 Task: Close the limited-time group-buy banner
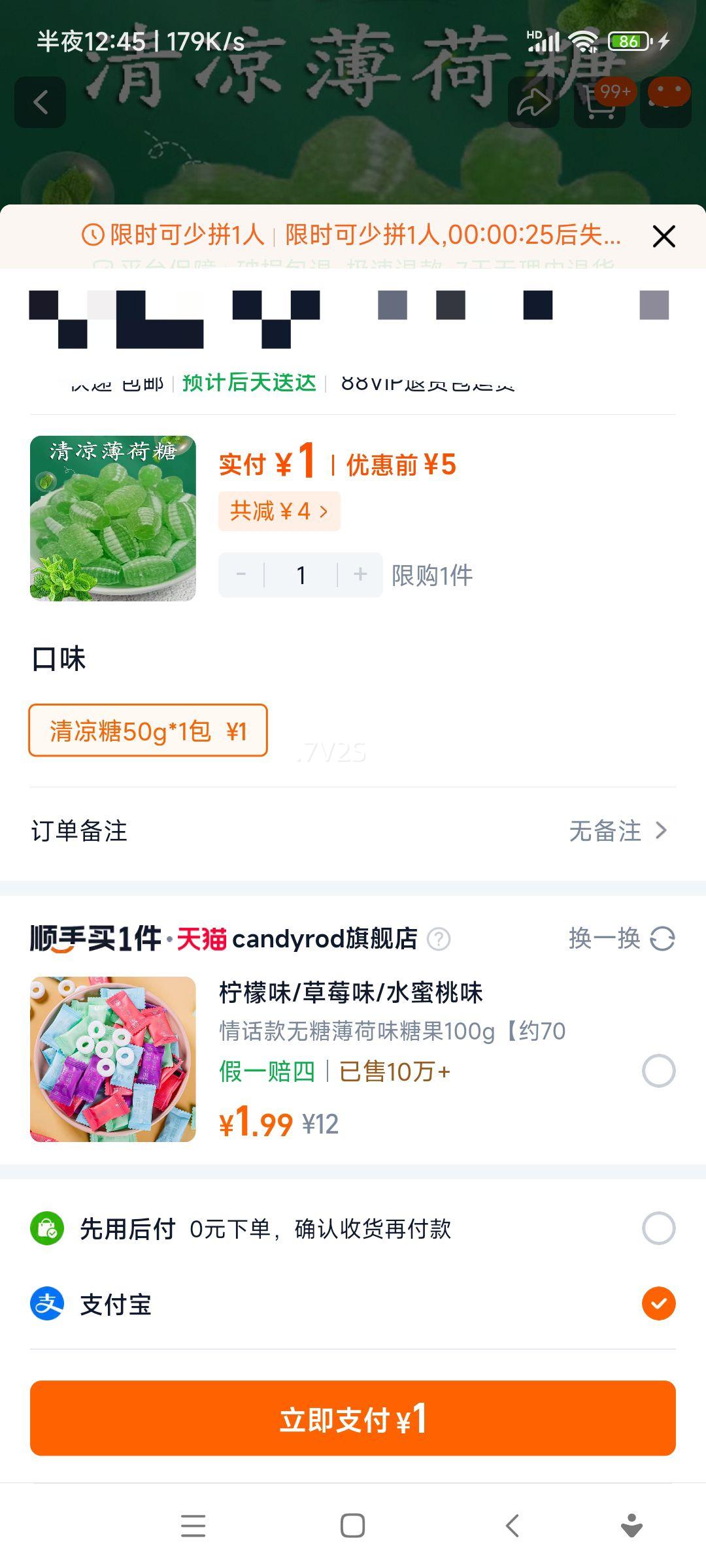click(x=664, y=237)
